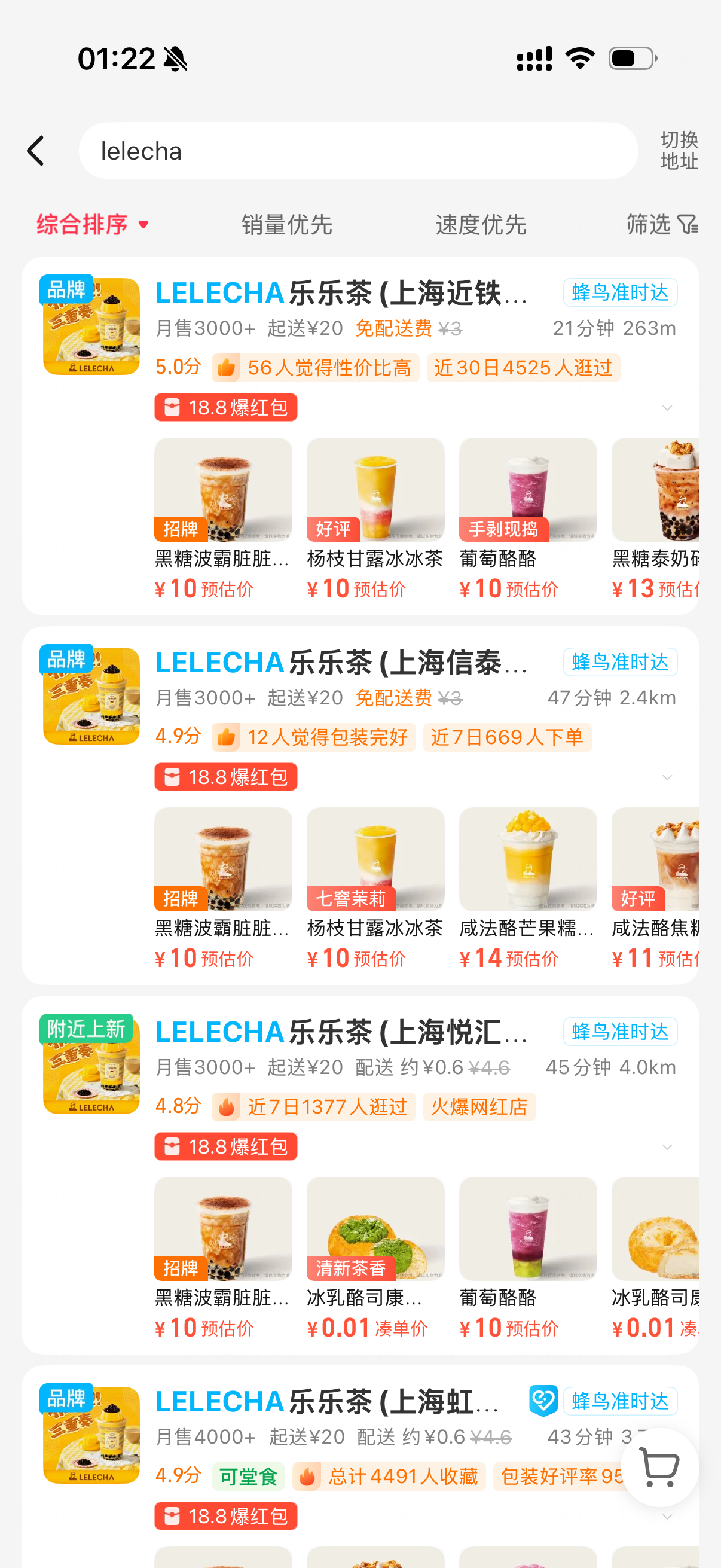Go back from the search results
The height and width of the screenshot is (1568, 721).
tap(36, 151)
